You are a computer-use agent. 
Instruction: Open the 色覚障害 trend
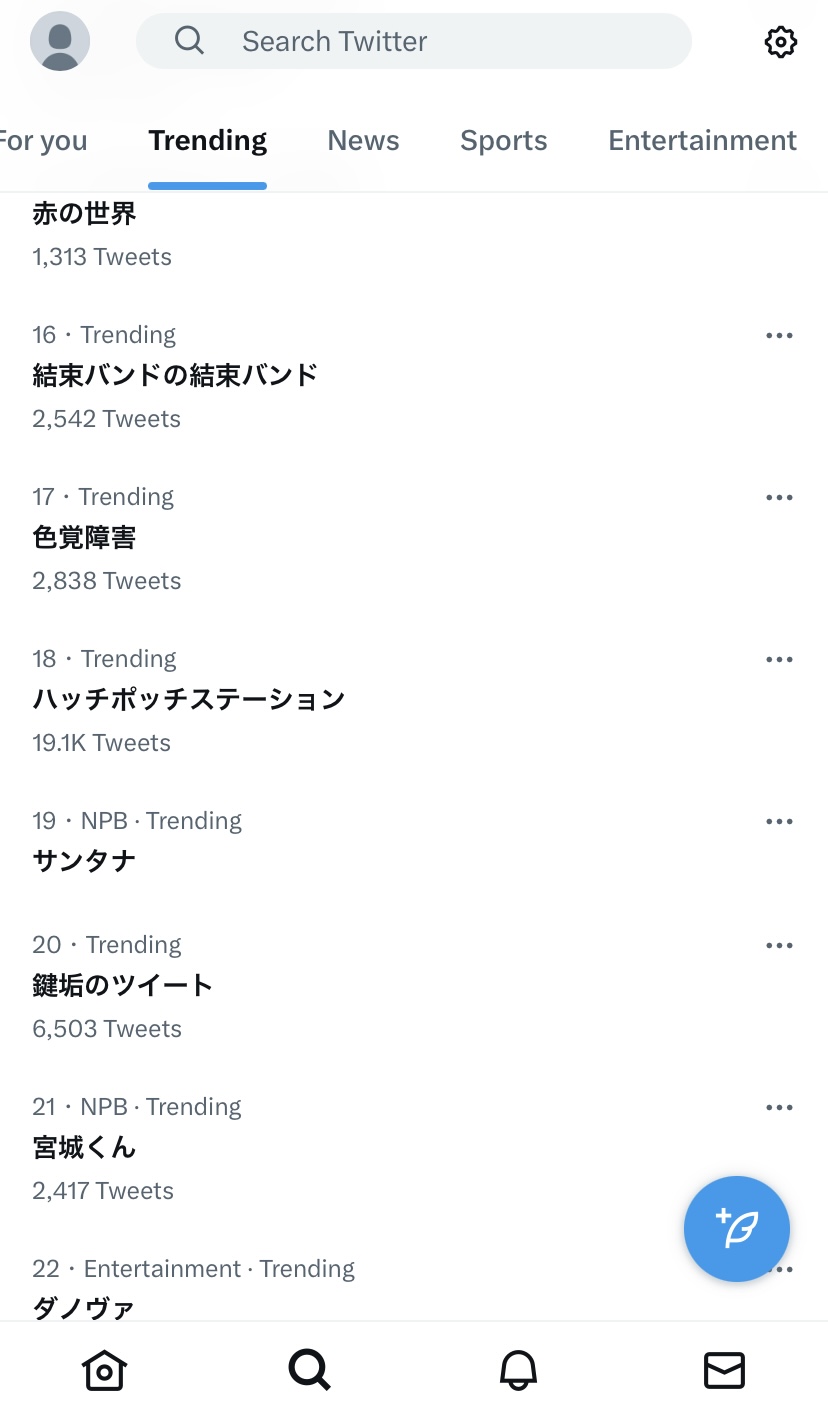(84, 538)
